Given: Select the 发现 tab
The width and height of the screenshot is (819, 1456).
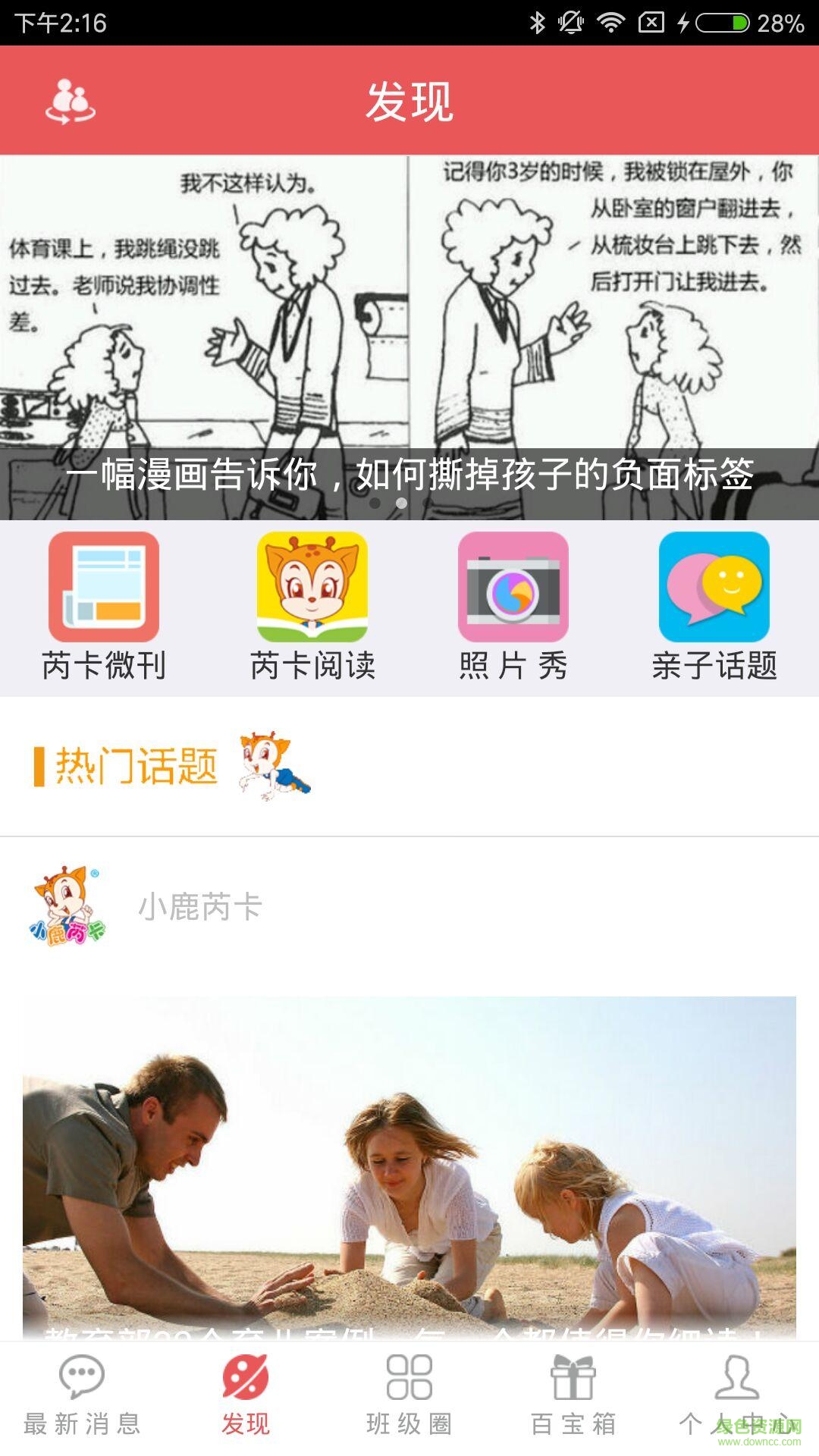Looking at the screenshot, I should (246, 1397).
